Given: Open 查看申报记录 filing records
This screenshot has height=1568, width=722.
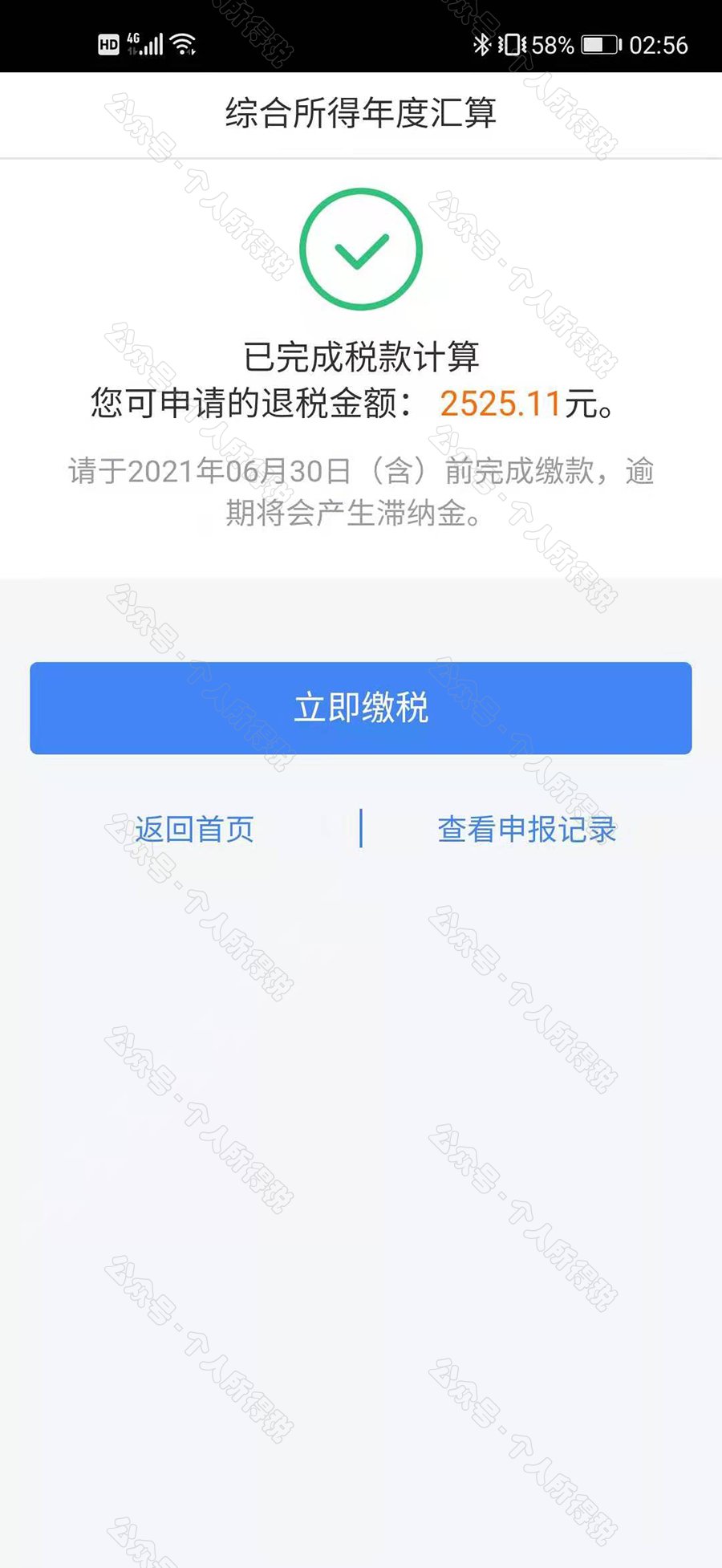Looking at the screenshot, I should click(526, 829).
